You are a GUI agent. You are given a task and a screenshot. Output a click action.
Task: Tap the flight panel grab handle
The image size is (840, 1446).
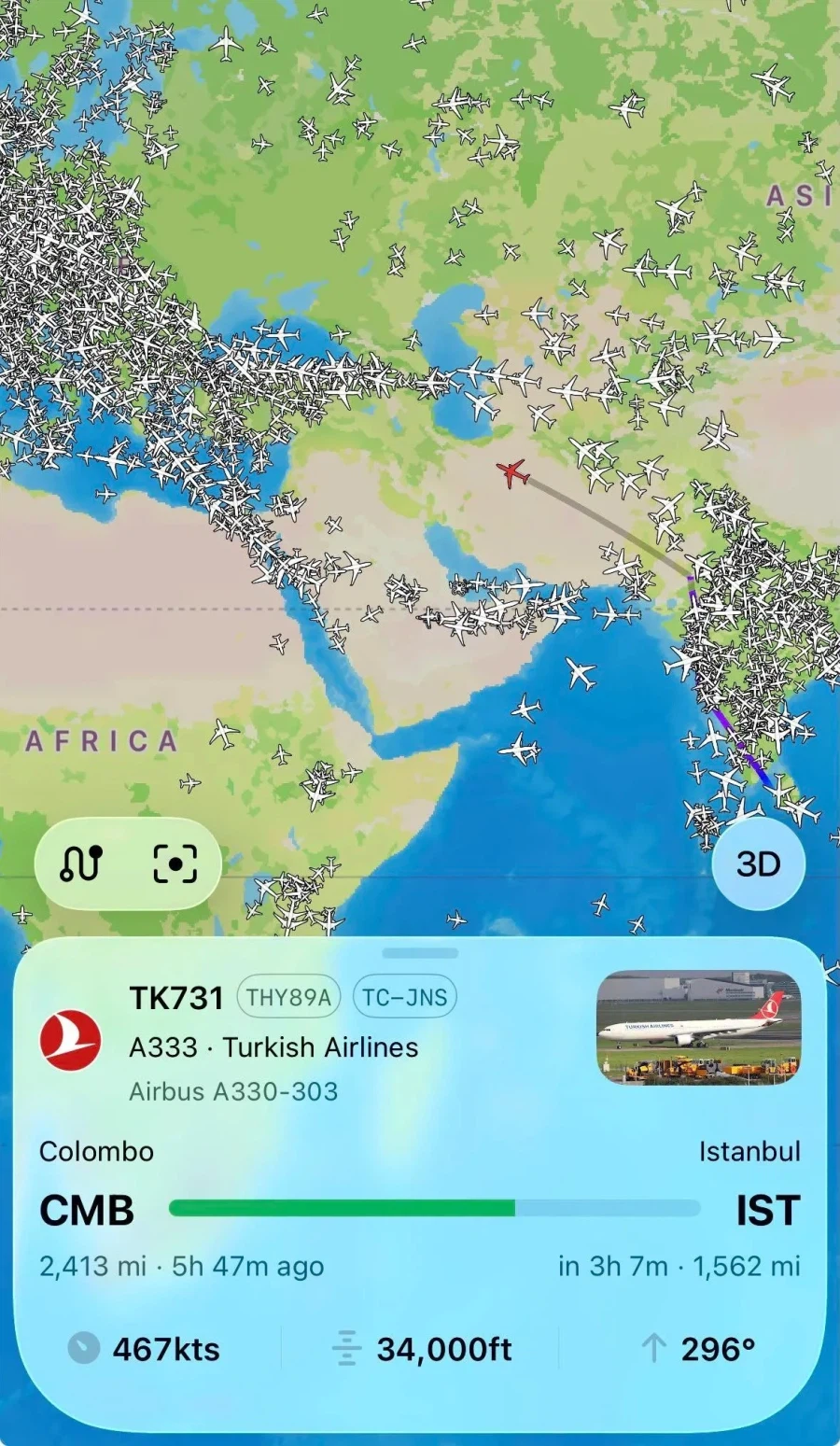pyautogui.click(x=420, y=953)
